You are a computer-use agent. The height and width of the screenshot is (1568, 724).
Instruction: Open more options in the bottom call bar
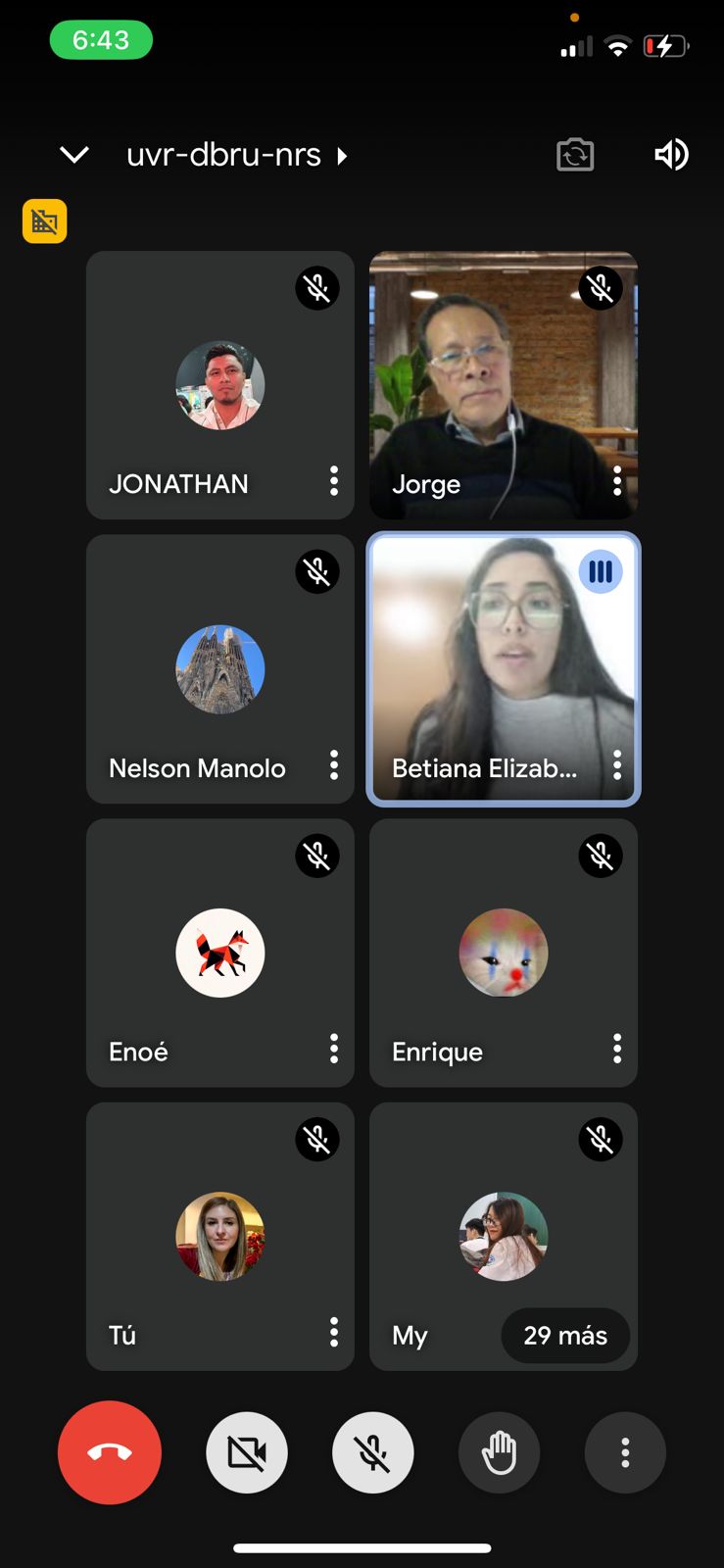coord(625,1452)
